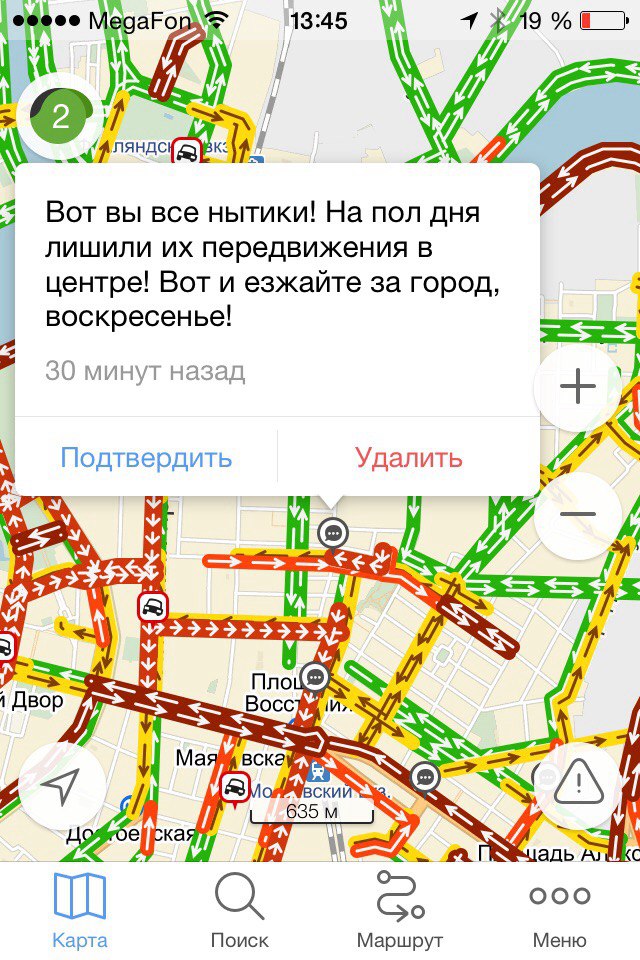Image resolution: width=640 pixels, height=960 pixels.
Task: Switch to the Карта tab
Action: 80,910
